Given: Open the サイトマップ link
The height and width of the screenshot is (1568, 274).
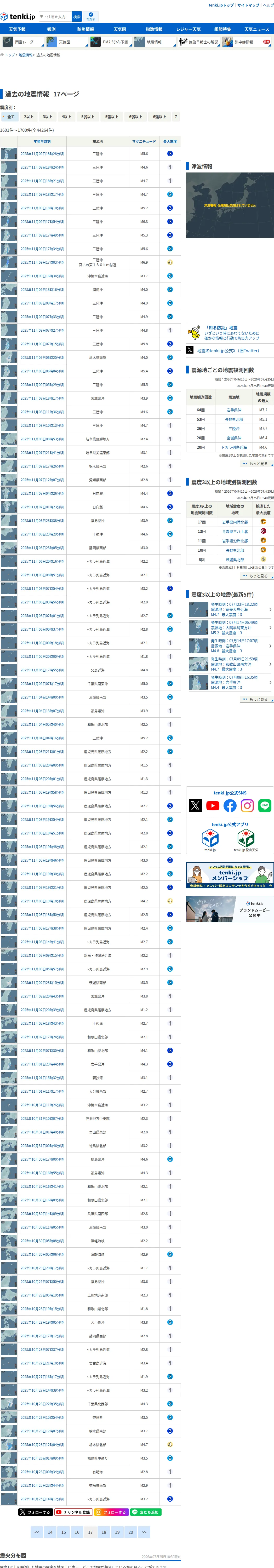Looking at the screenshot, I should (248, 5).
